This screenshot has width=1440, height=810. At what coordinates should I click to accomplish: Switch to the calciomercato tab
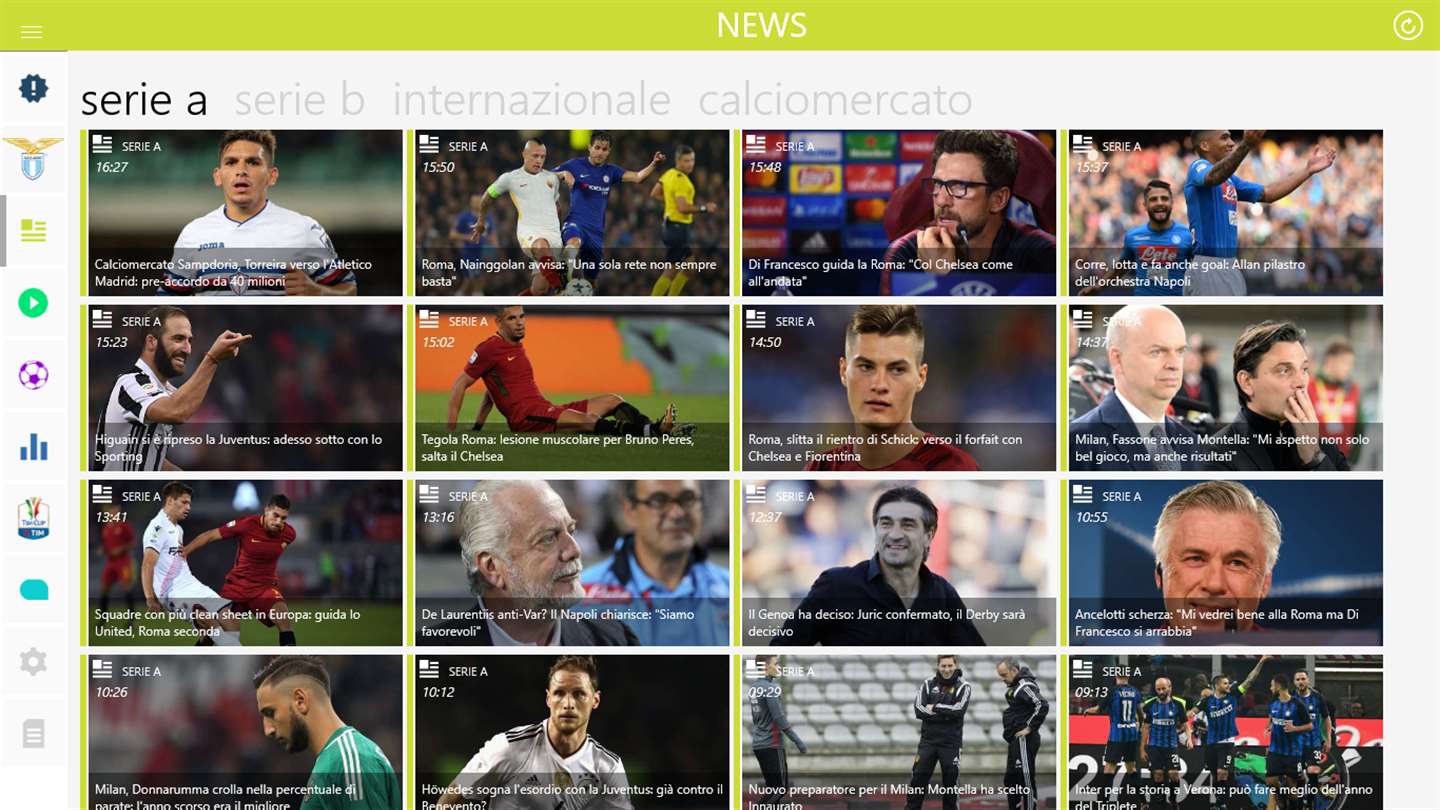(834, 99)
